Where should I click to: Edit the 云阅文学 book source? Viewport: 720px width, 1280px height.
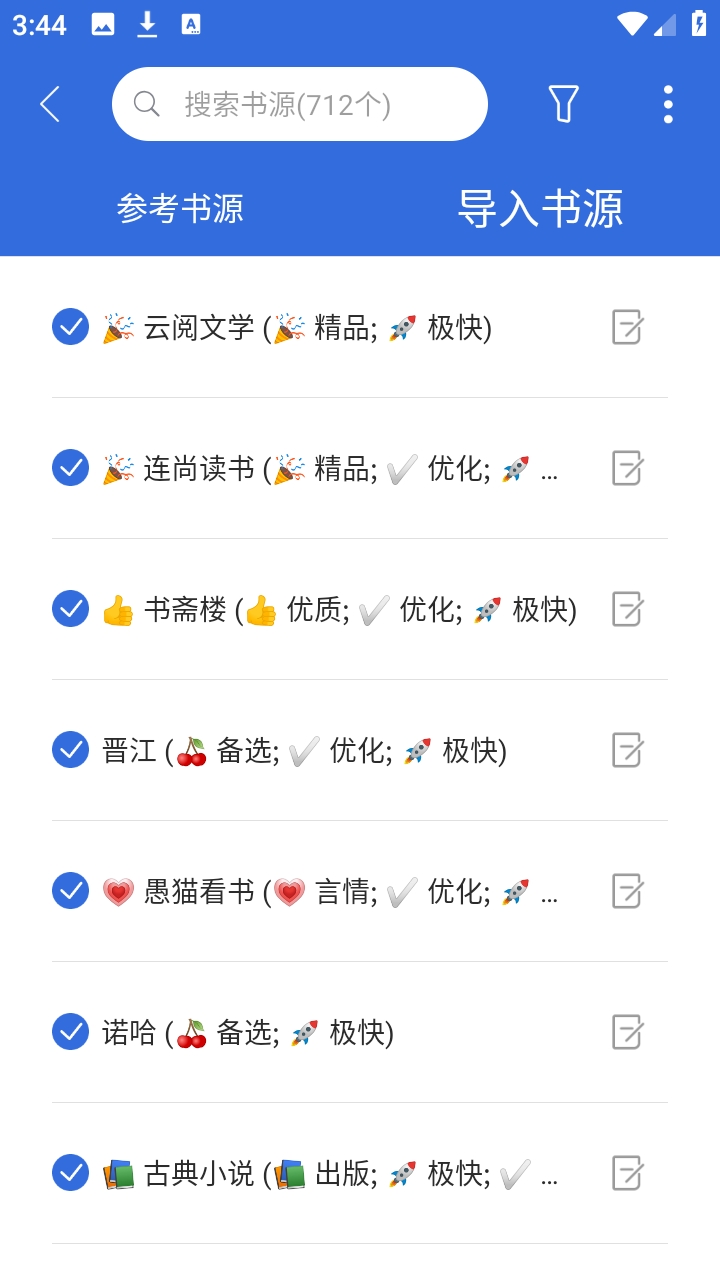point(626,326)
